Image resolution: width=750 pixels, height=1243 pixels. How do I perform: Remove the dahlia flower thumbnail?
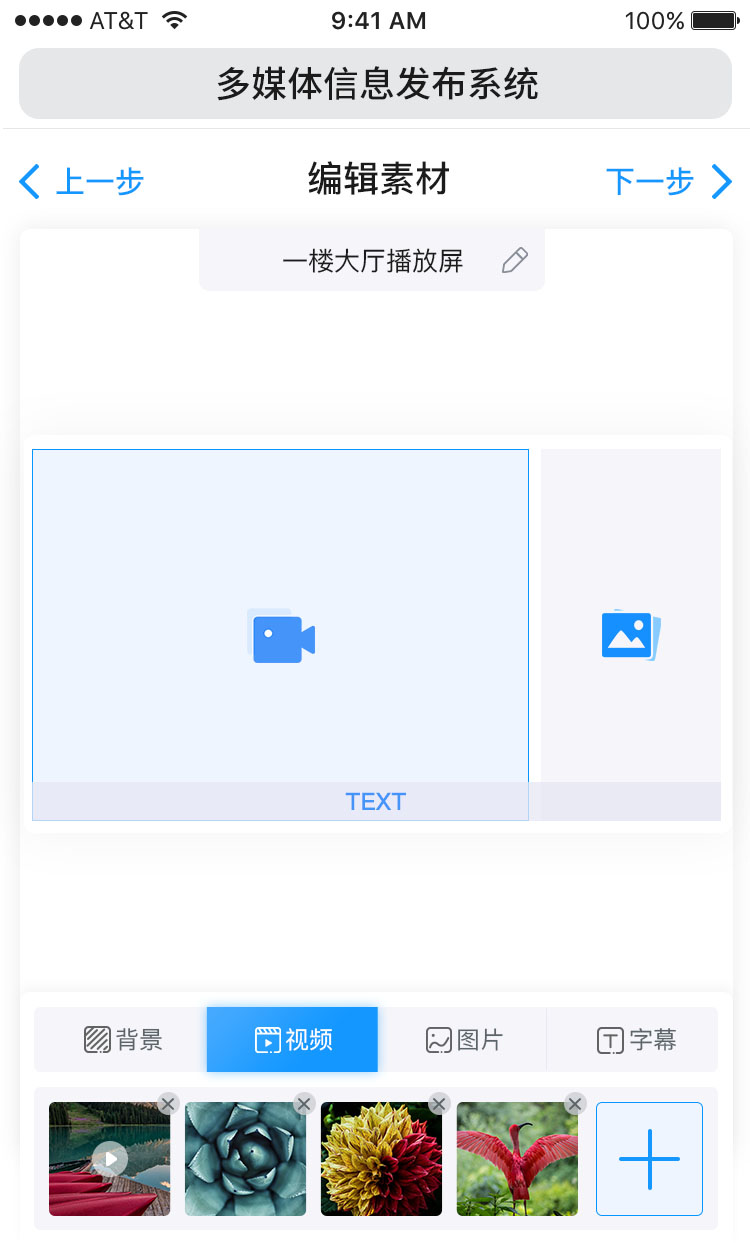(x=439, y=1103)
